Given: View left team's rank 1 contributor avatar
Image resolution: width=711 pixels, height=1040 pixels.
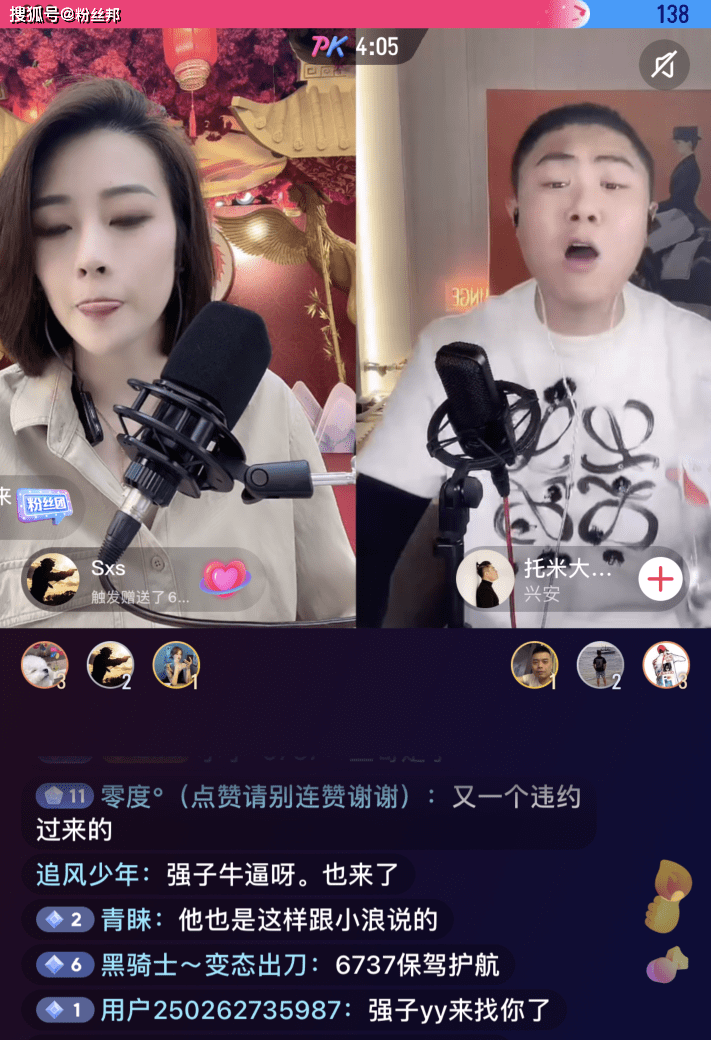Looking at the screenshot, I should coord(176,665).
